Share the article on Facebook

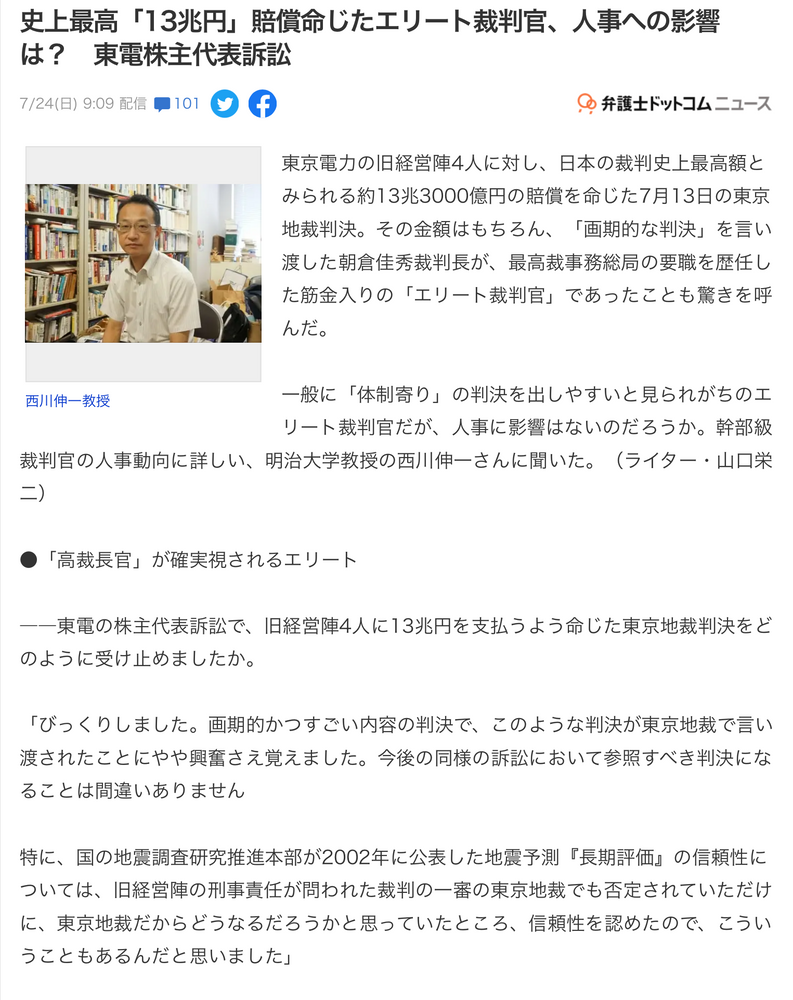tap(262, 103)
